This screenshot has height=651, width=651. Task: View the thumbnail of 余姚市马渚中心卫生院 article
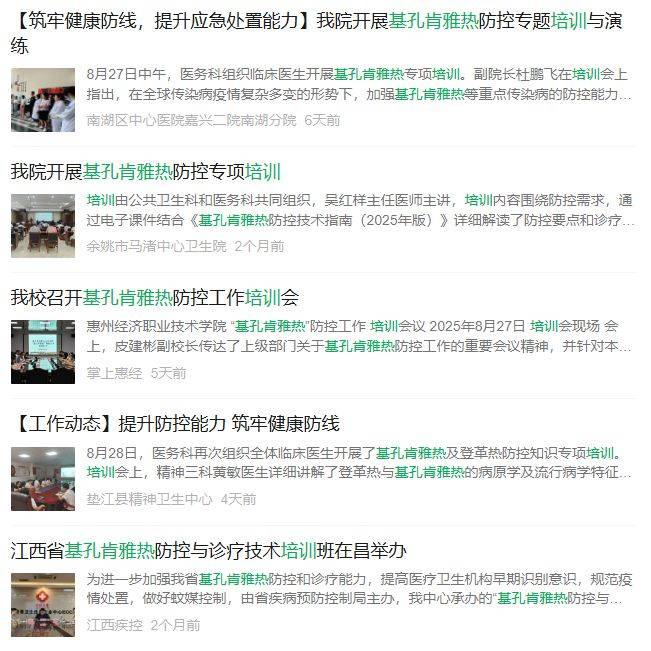[x=43, y=225]
